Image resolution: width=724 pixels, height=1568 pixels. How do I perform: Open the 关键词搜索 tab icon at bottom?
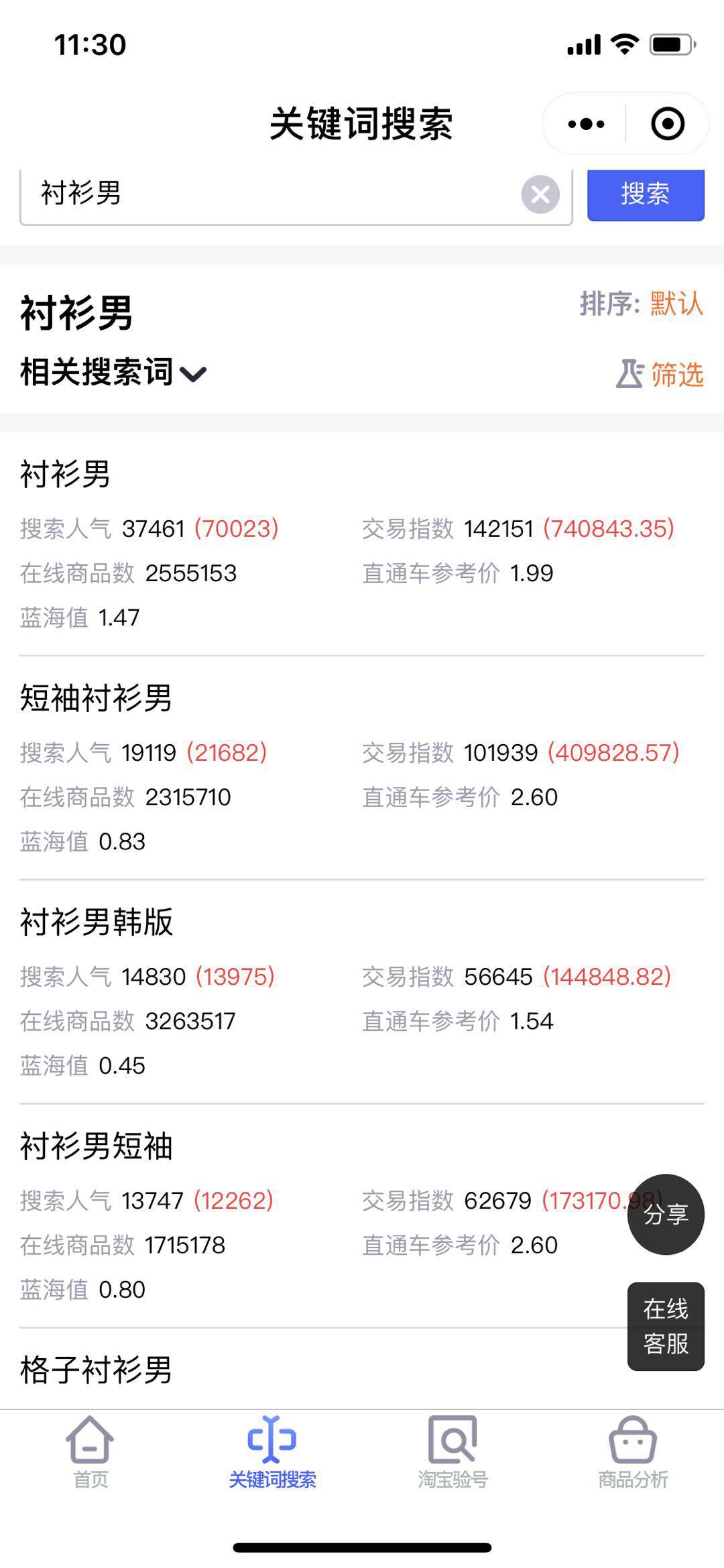pyautogui.click(x=271, y=1443)
